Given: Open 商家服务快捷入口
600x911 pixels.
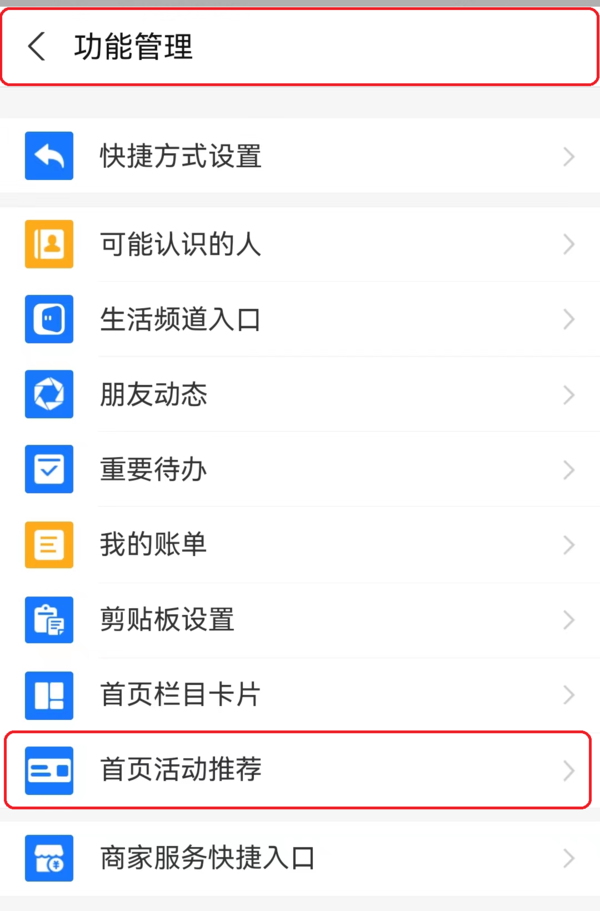Looking at the screenshot, I should [x=300, y=857].
